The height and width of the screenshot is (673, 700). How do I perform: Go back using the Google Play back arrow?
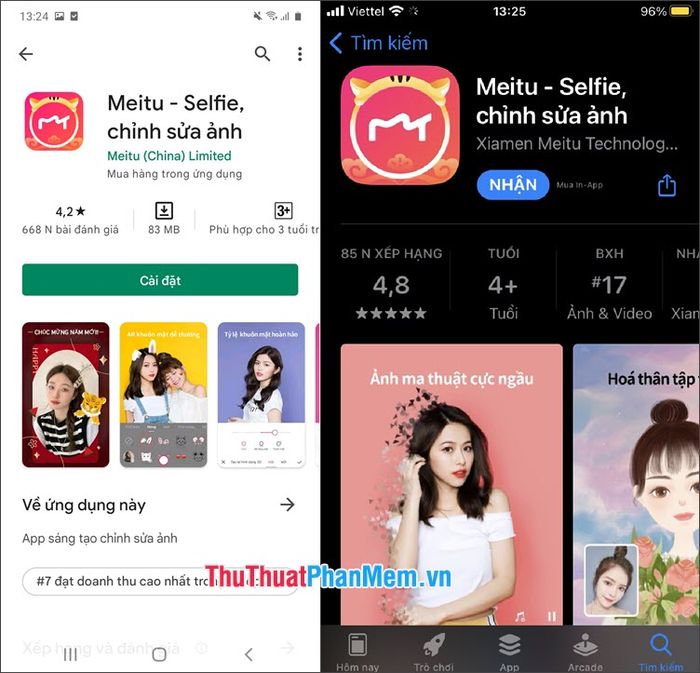tap(26, 54)
